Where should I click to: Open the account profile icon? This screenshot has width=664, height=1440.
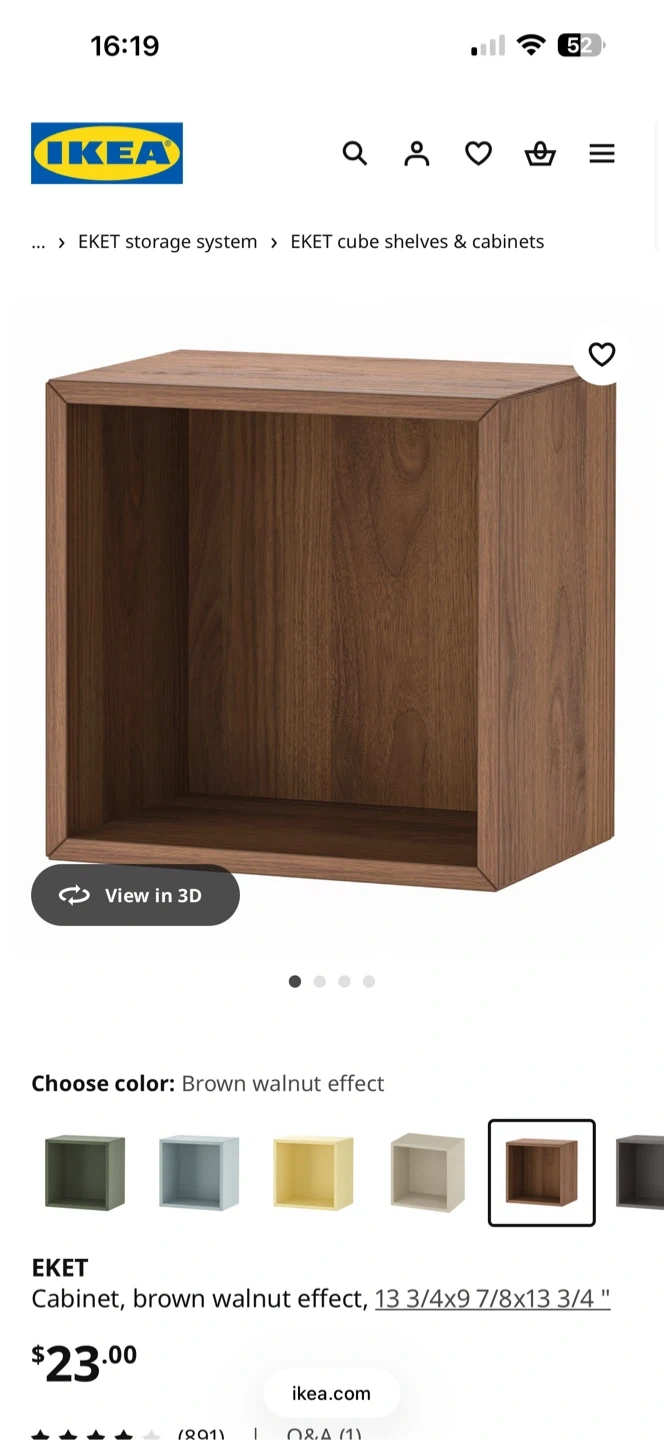pos(416,153)
